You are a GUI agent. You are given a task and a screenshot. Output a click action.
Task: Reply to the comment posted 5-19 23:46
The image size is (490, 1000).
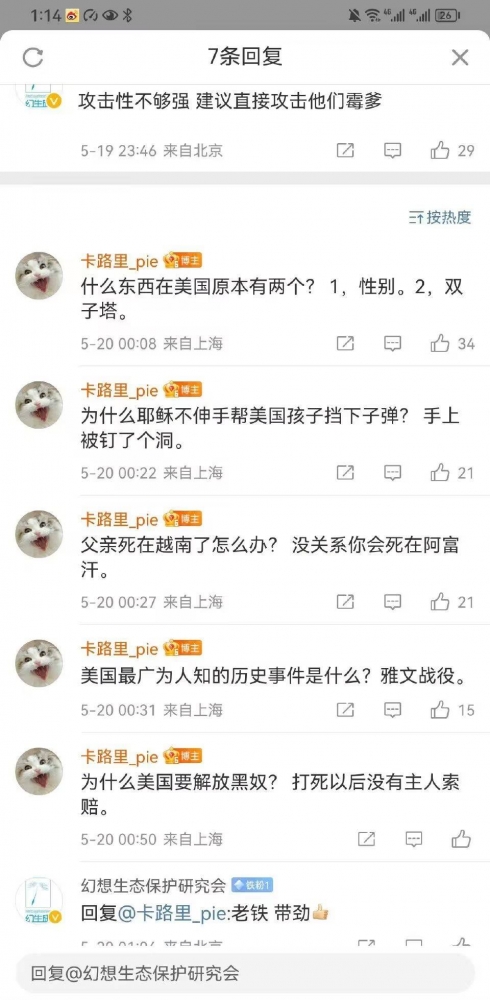coord(392,151)
